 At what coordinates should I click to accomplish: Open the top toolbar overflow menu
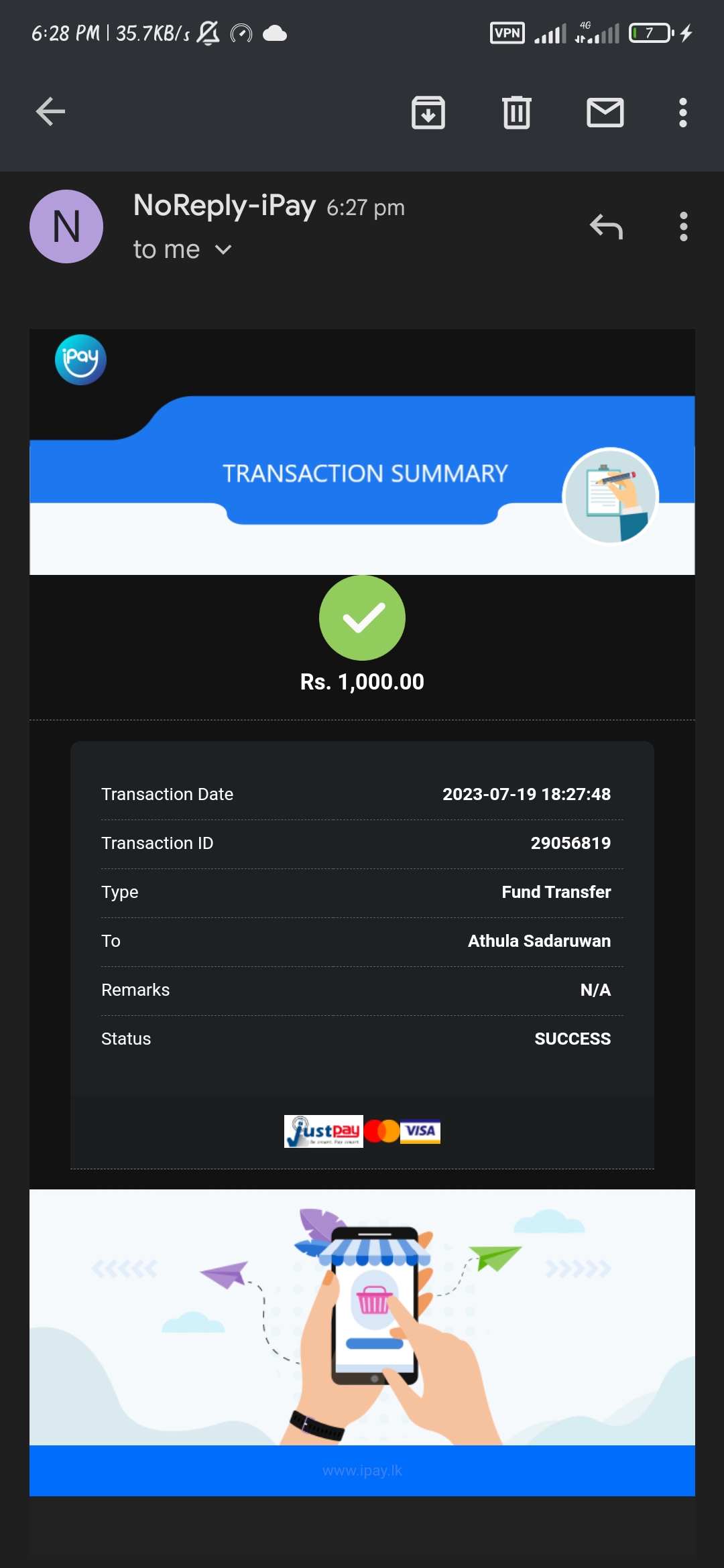(x=682, y=112)
